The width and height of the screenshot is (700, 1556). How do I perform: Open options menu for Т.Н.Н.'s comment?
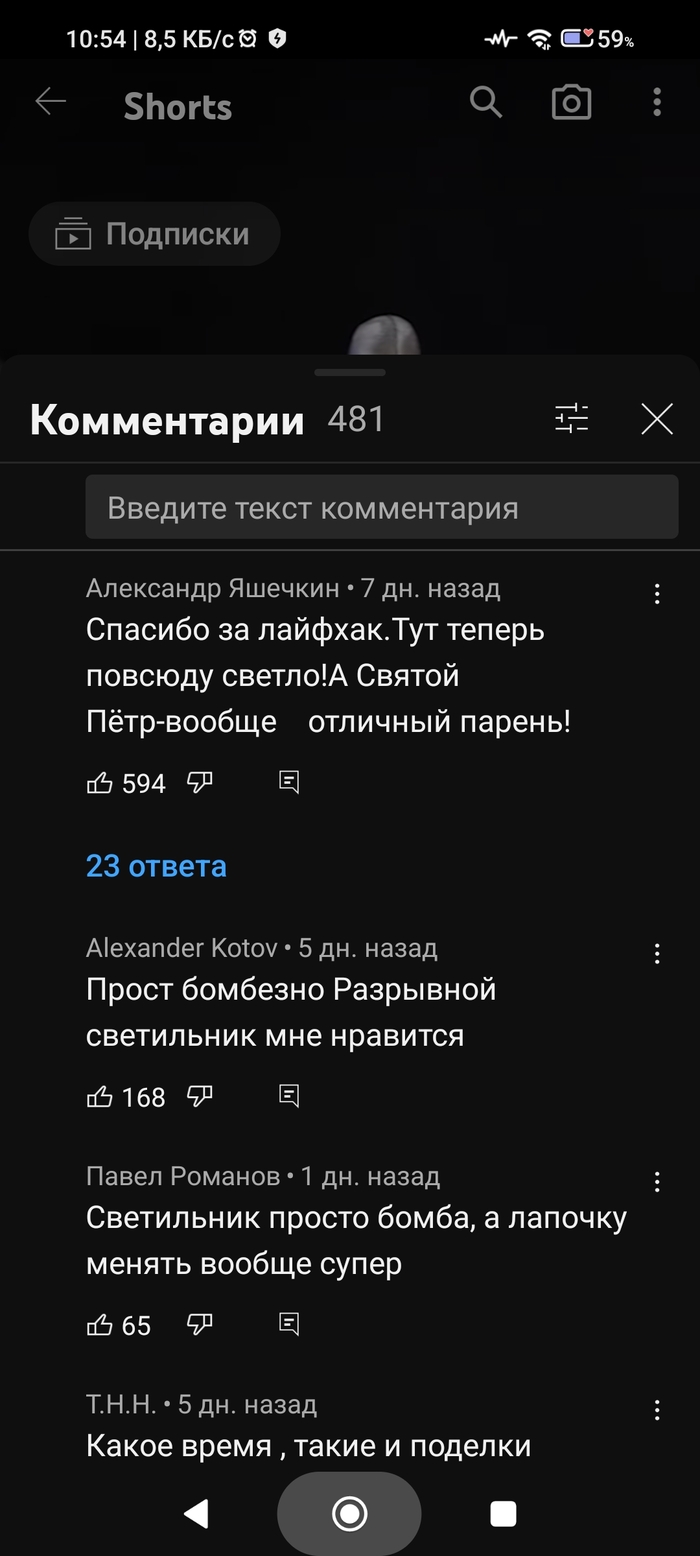(657, 1411)
